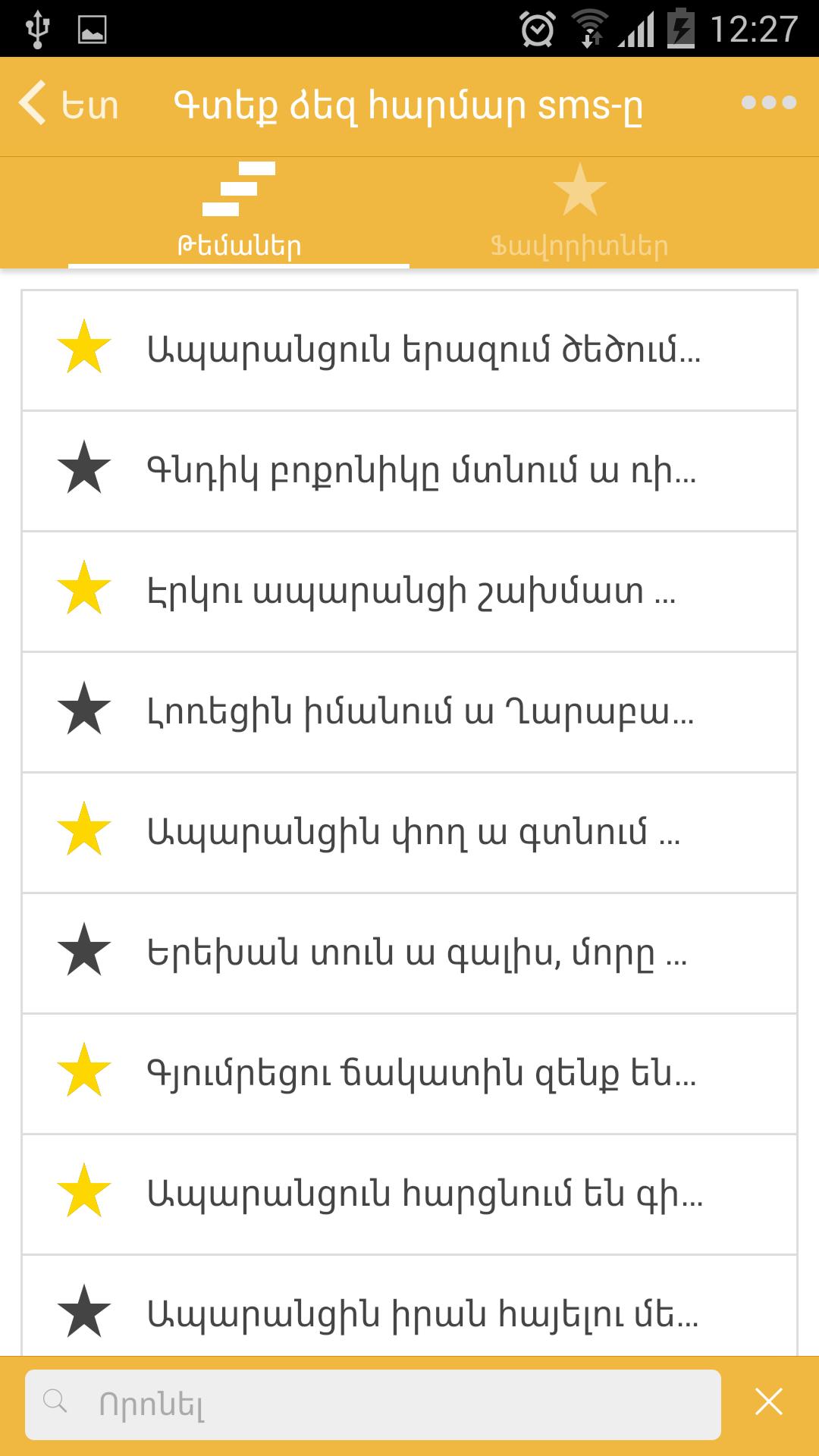This screenshot has width=819, height=1456.
Task: Star the message Ապարանցին իրան հայելու
Action: [x=84, y=1313]
